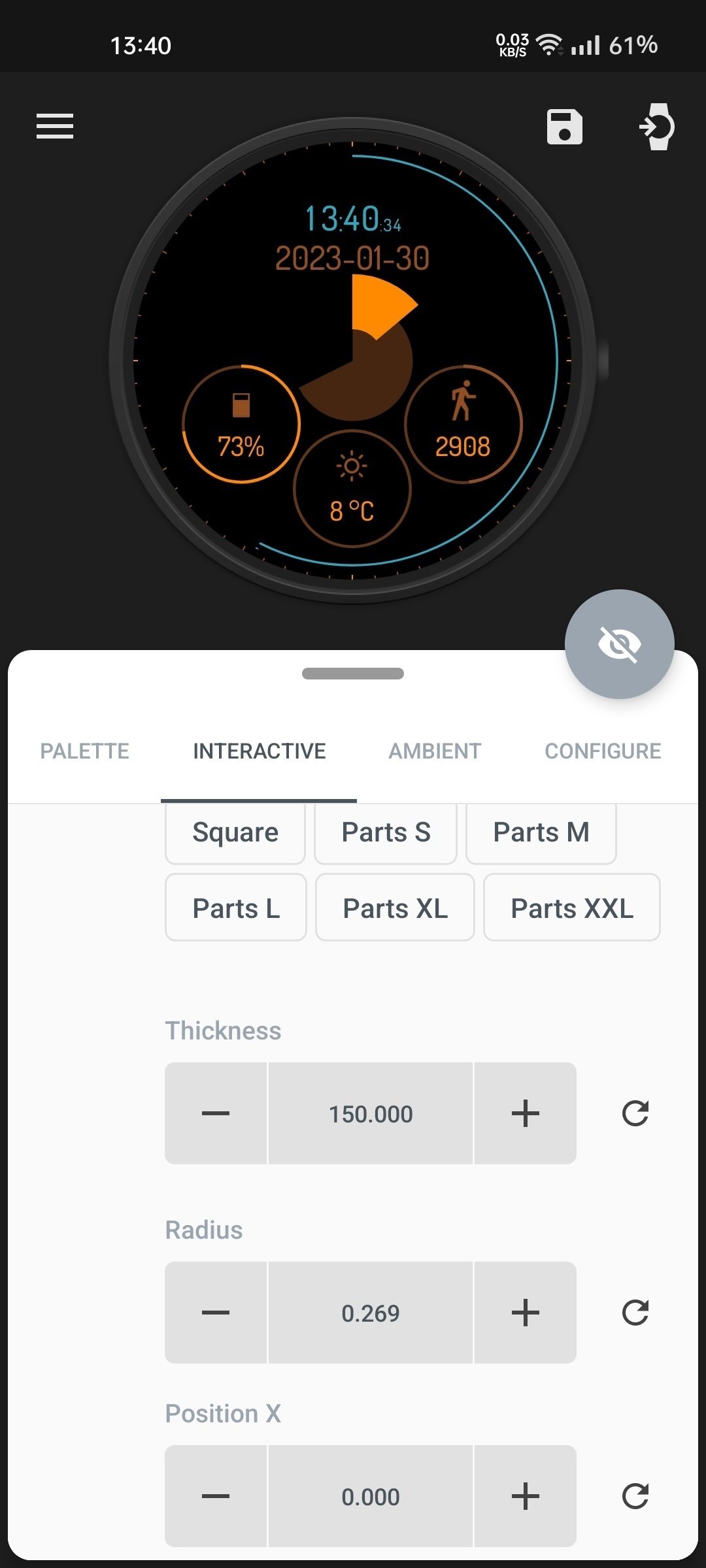Select the Square shape chip
The width and height of the screenshot is (706, 1568).
coord(235,833)
